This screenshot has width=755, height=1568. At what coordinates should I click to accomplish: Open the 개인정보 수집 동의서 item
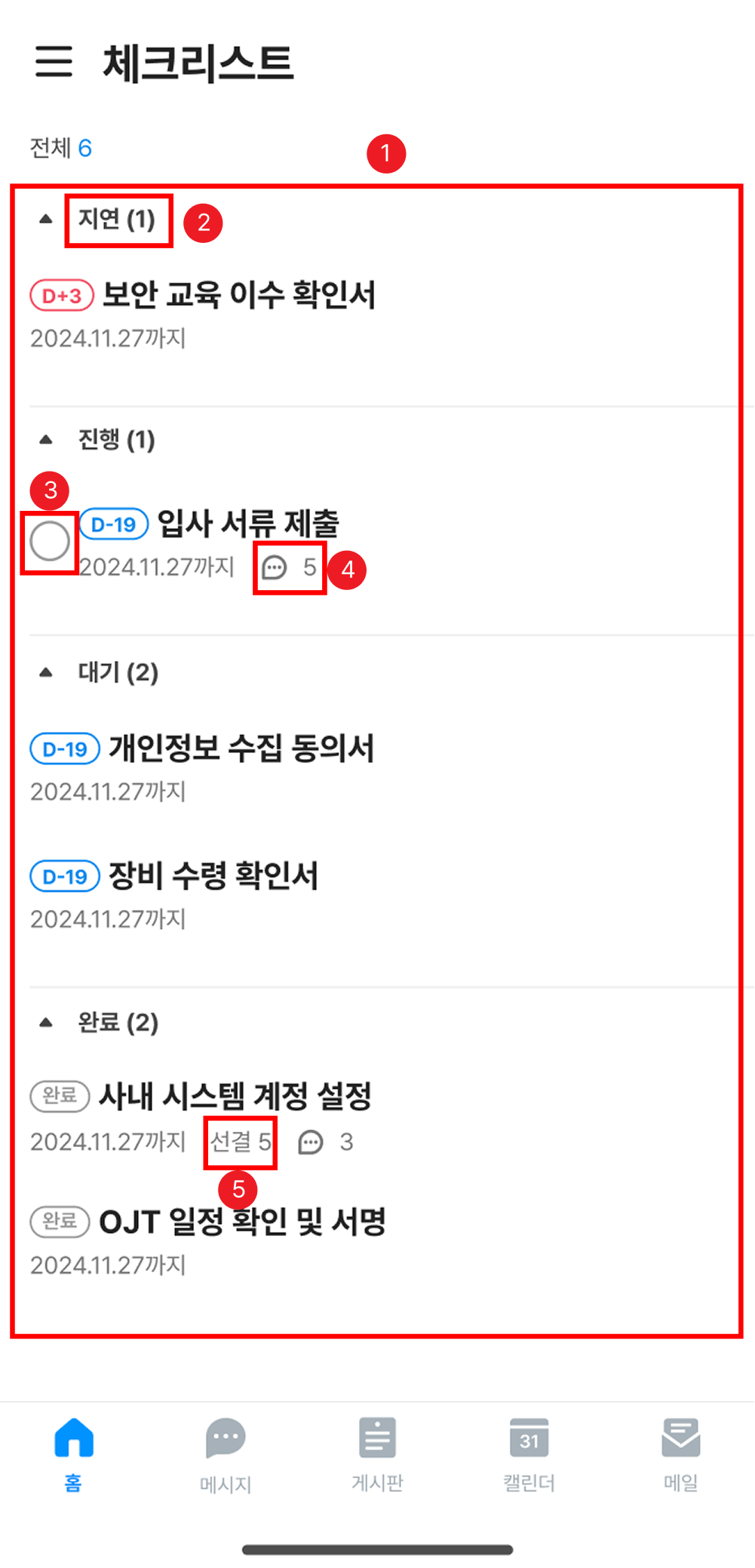pyautogui.click(x=241, y=749)
